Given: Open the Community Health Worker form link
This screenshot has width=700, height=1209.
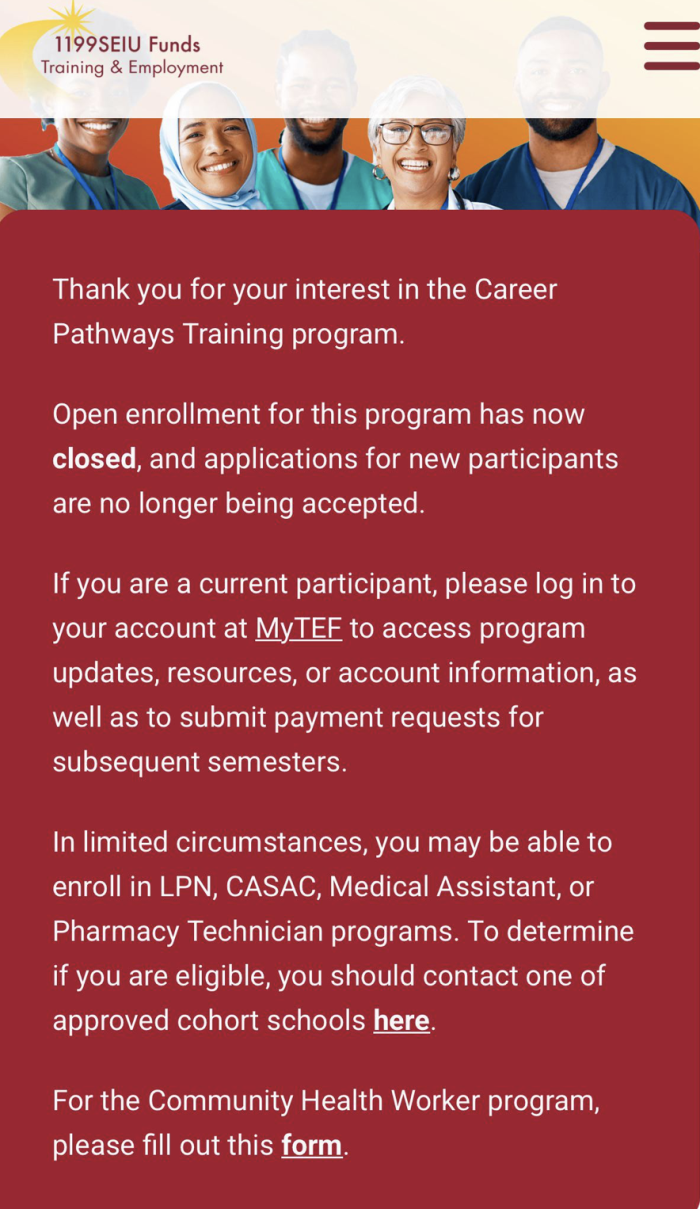Looking at the screenshot, I should point(311,1146).
